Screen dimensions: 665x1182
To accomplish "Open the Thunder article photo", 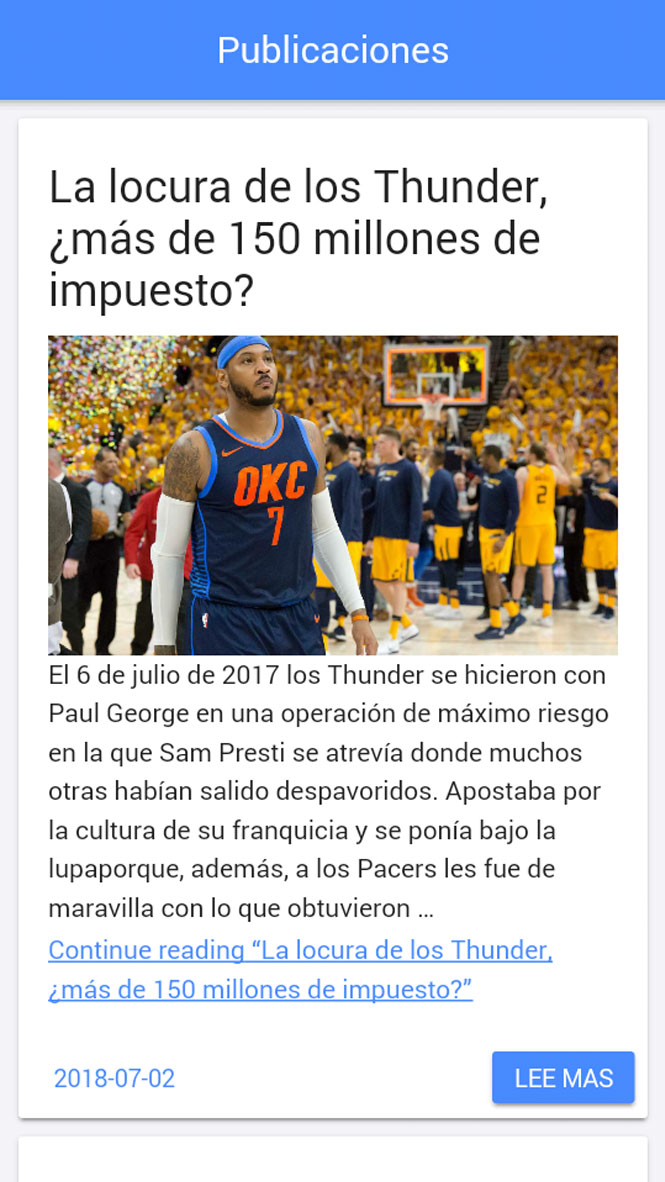I will tap(332, 495).
